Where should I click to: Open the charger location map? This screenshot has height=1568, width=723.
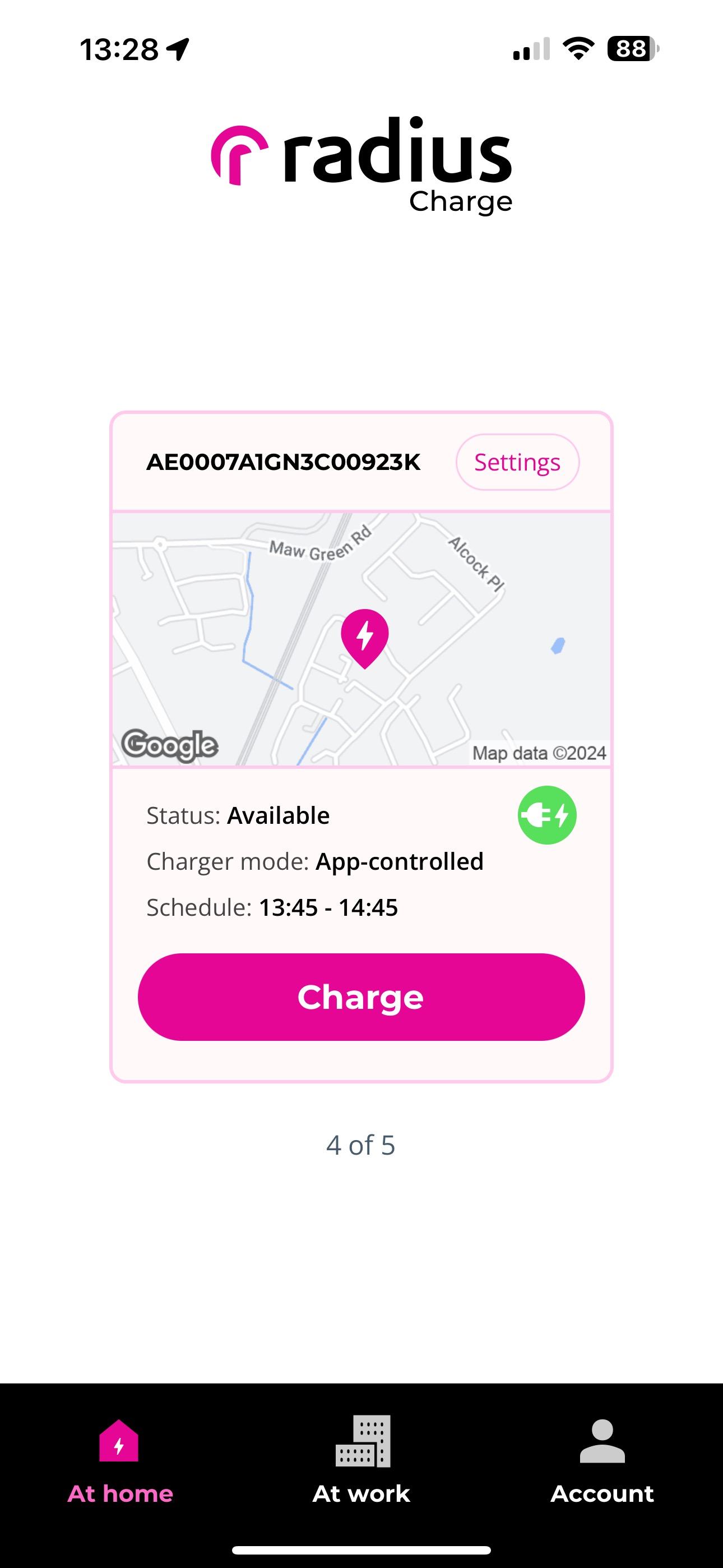tap(361, 639)
